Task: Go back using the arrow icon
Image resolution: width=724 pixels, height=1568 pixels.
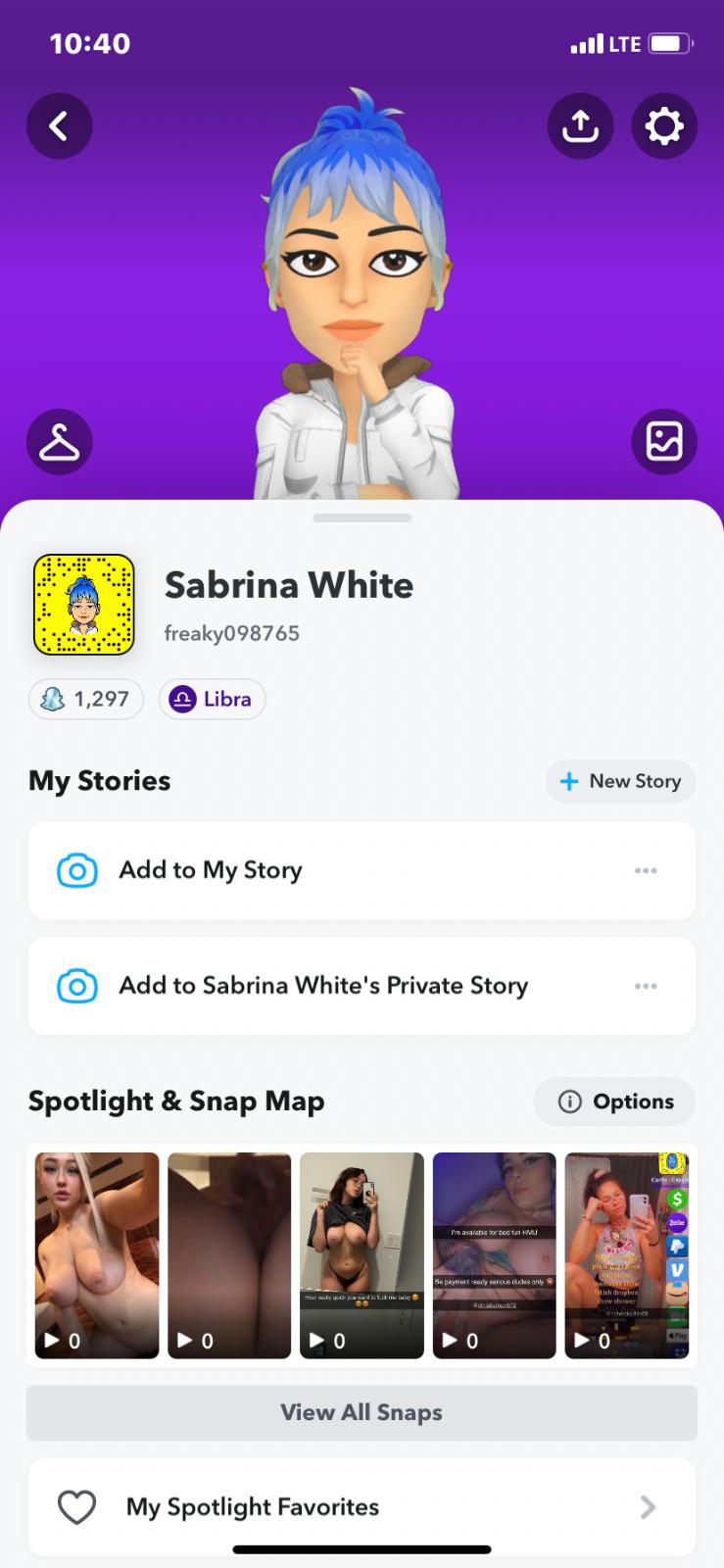Action: tap(59, 126)
